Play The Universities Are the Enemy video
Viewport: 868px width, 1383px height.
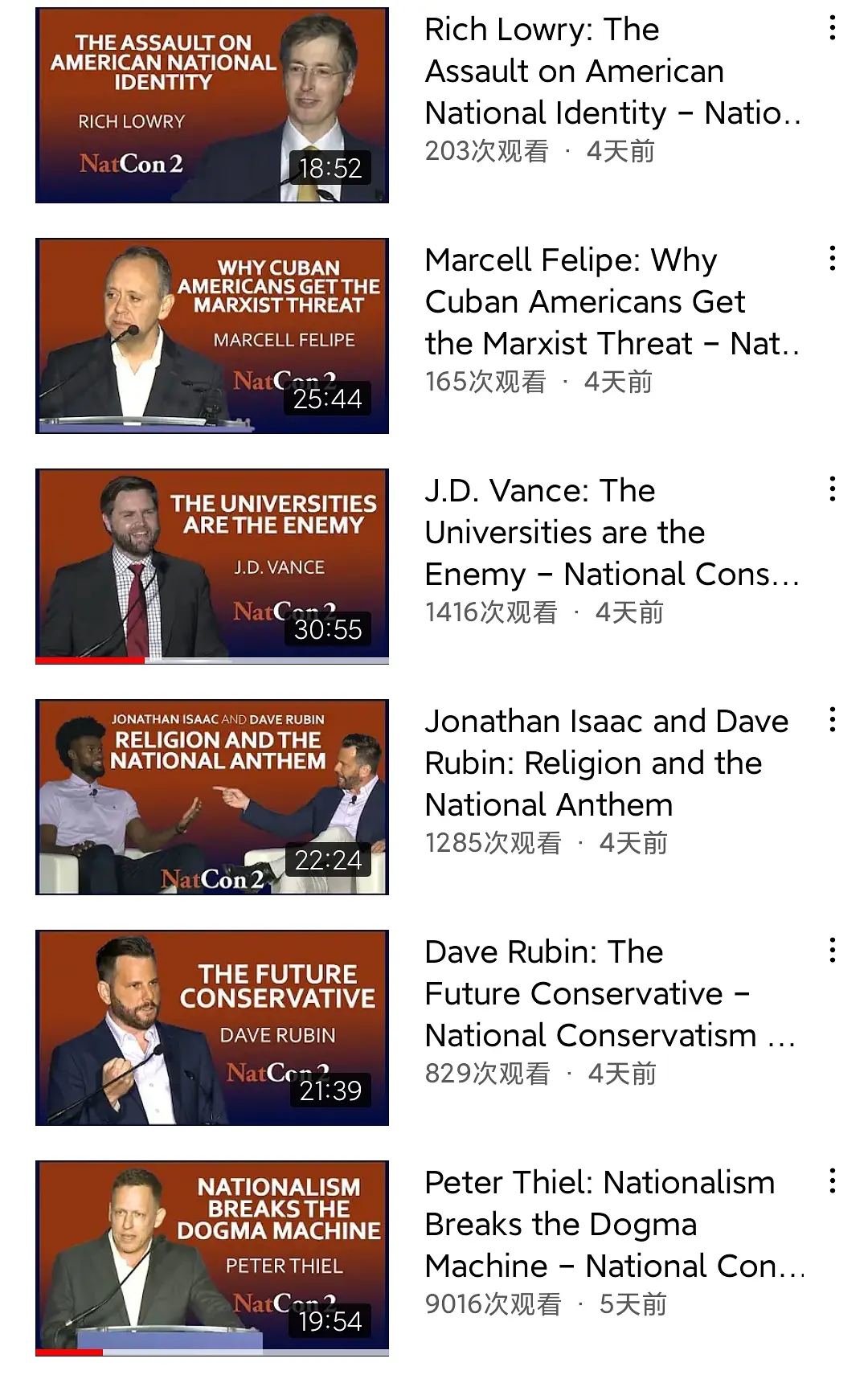click(212, 567)
